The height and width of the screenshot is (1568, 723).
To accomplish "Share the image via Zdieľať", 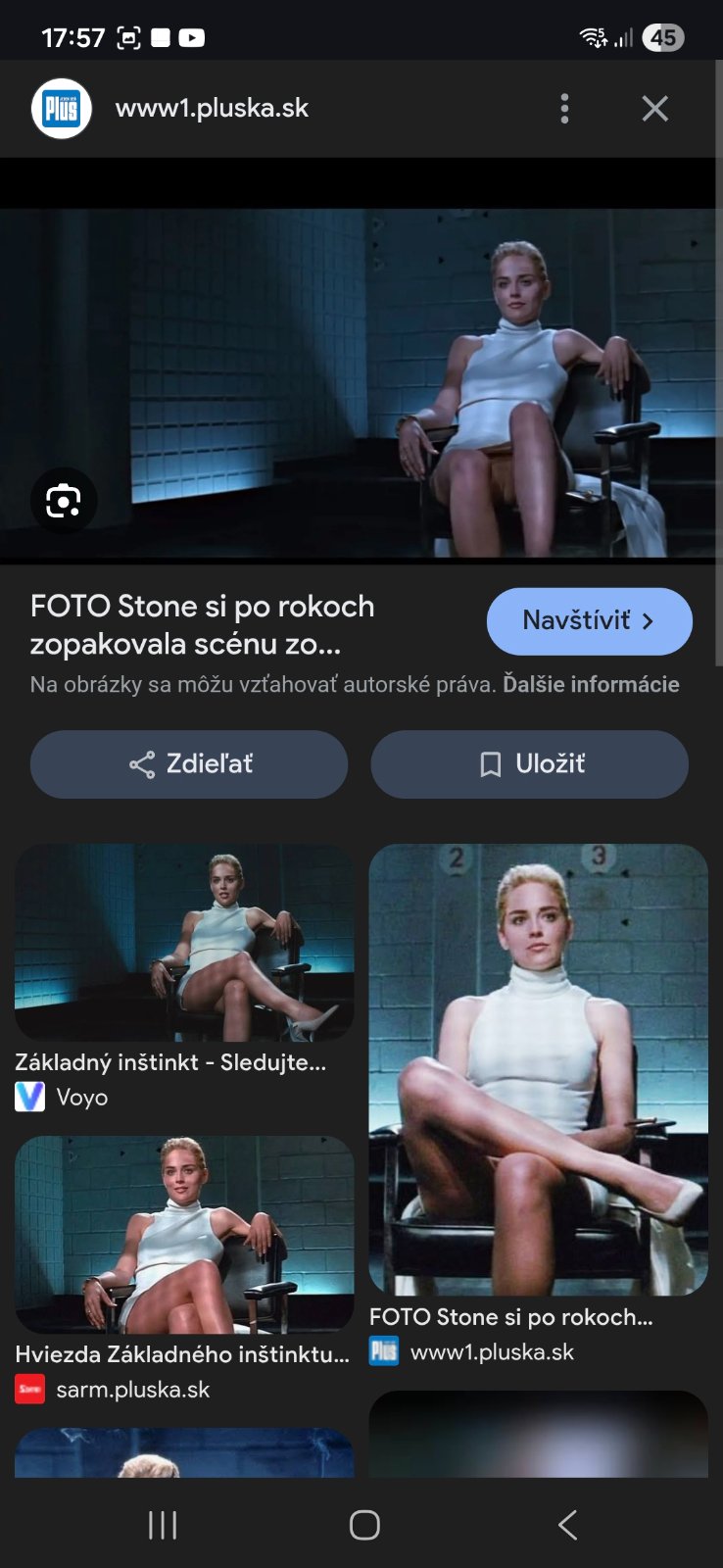I will pyautogui.click(x=189, y=764).
